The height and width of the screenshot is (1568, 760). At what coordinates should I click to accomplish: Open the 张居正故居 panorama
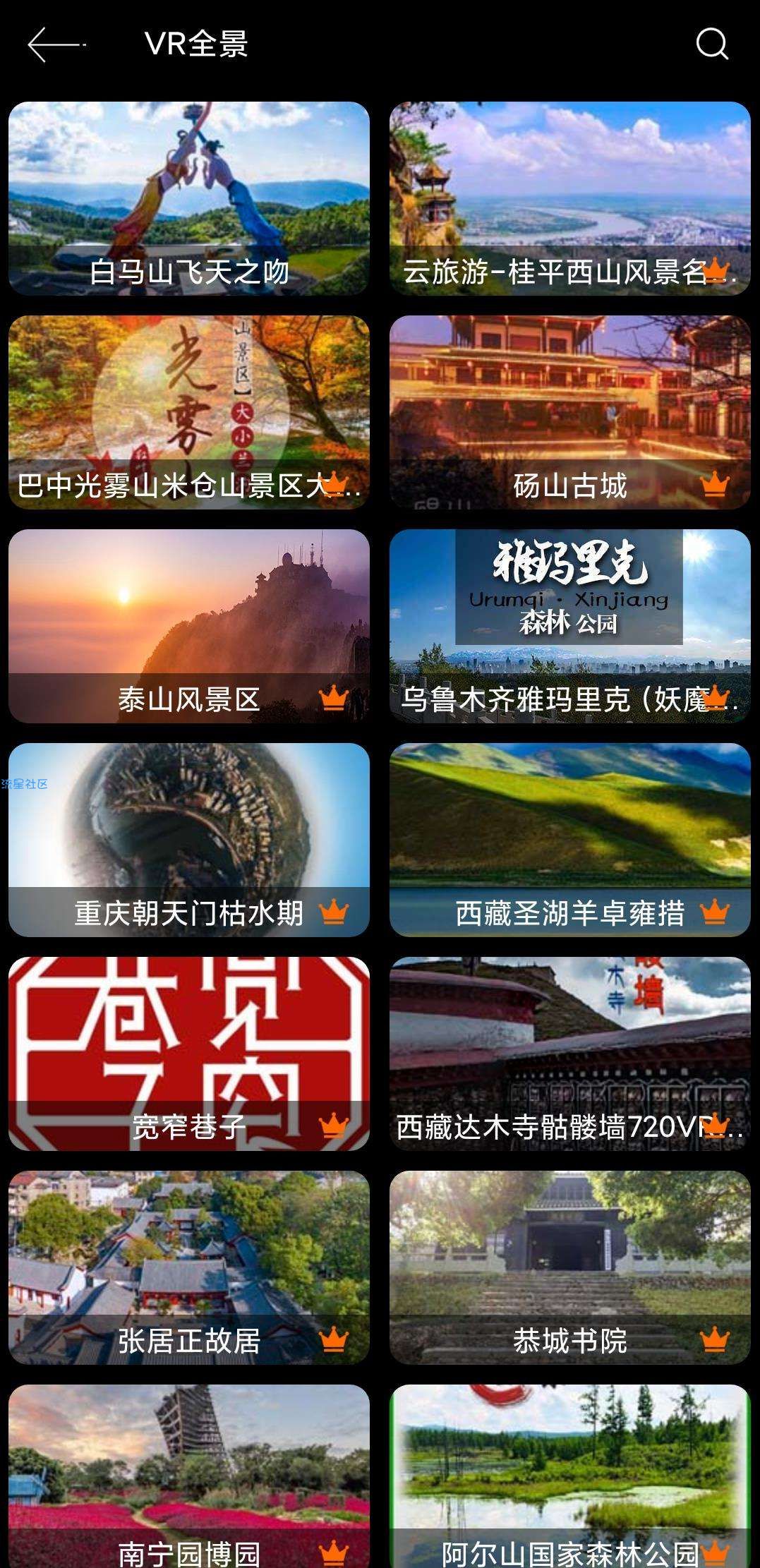click(x=189, y=1267)
